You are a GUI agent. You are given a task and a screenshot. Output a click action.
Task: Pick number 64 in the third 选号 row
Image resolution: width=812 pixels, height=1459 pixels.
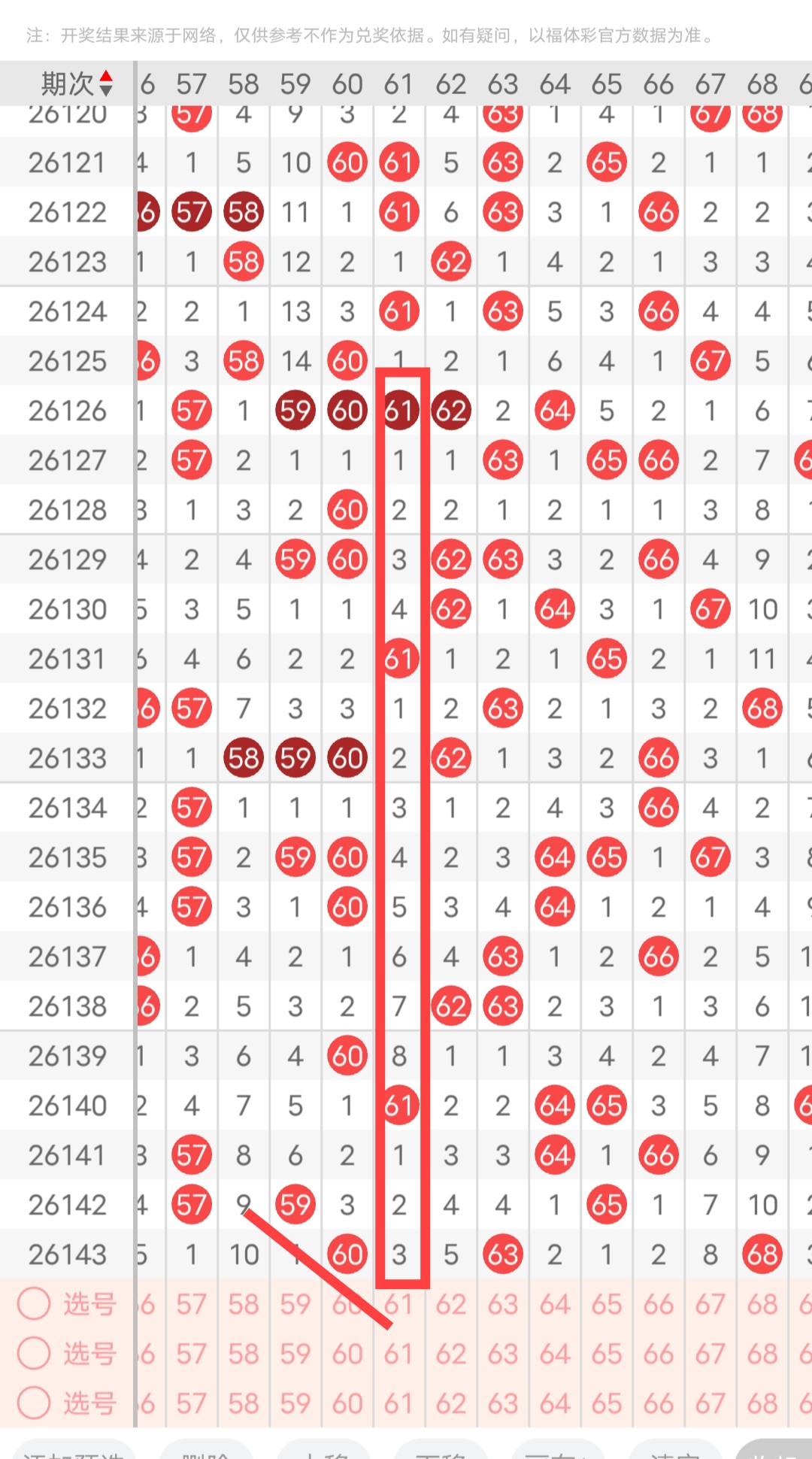click(x=555, y=1403)
